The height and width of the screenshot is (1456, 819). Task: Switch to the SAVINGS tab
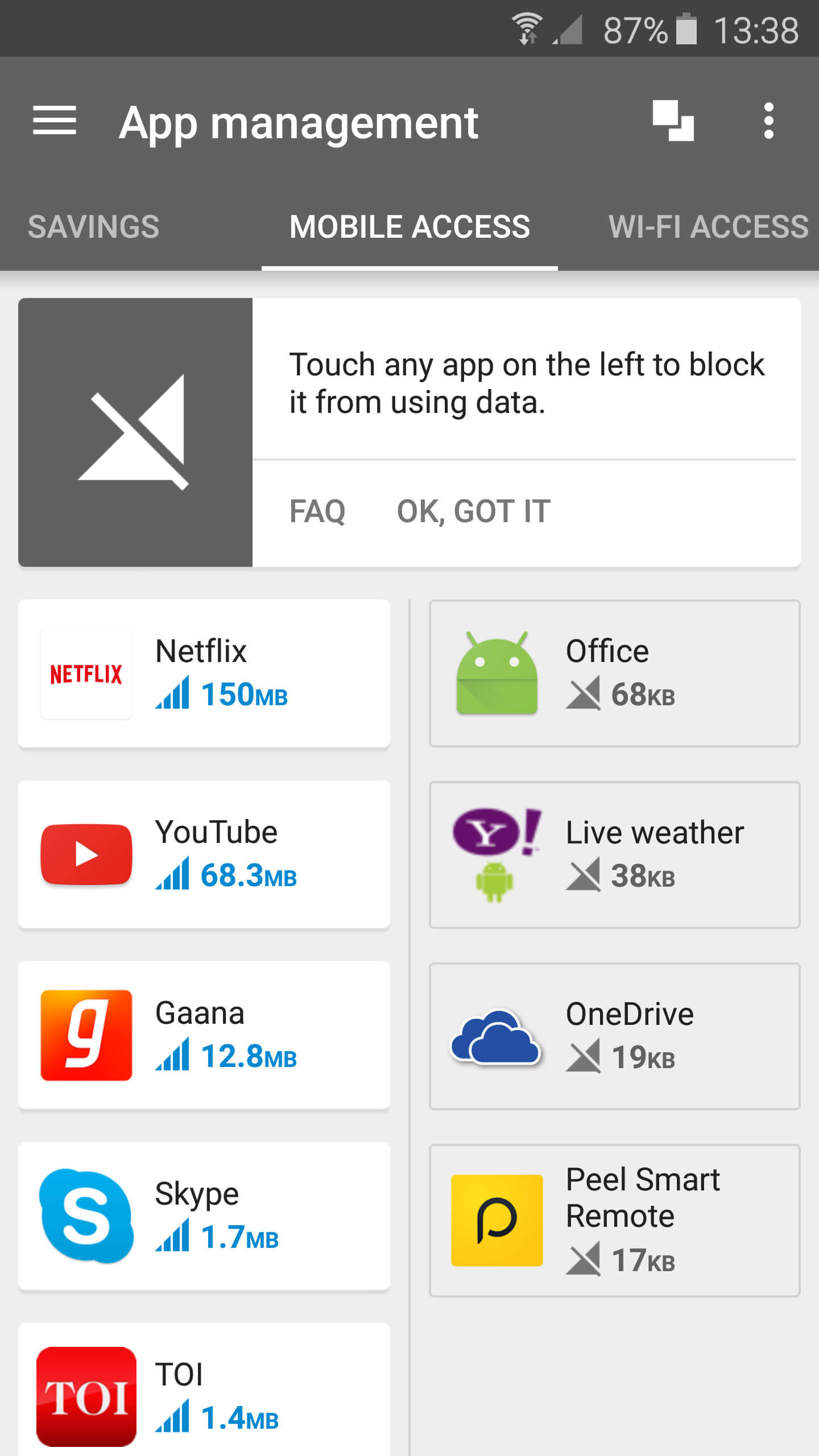pyautogui.click(x=94, y=226)
